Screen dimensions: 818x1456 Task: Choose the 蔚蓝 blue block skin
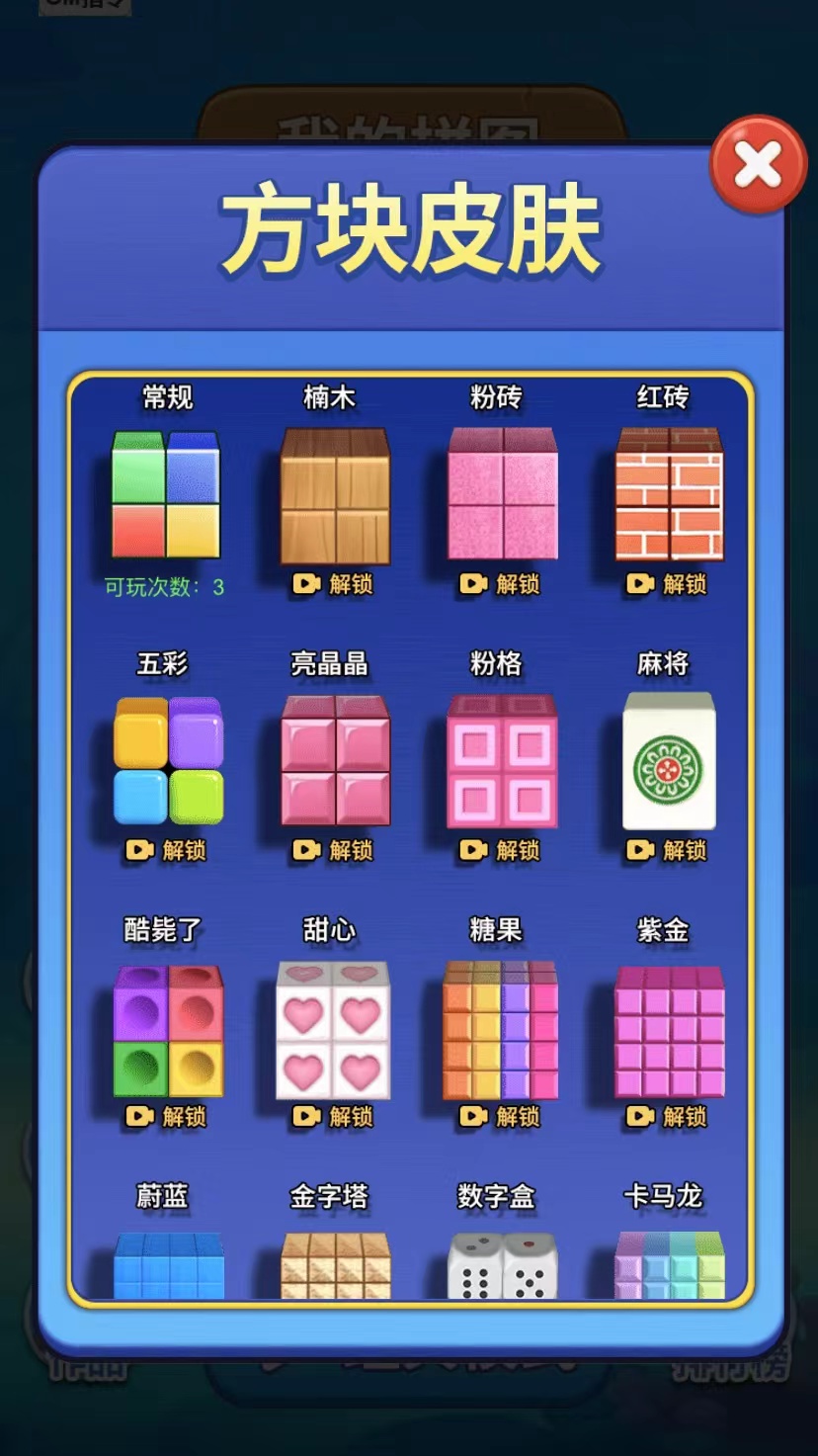[x=168, y=1263]
